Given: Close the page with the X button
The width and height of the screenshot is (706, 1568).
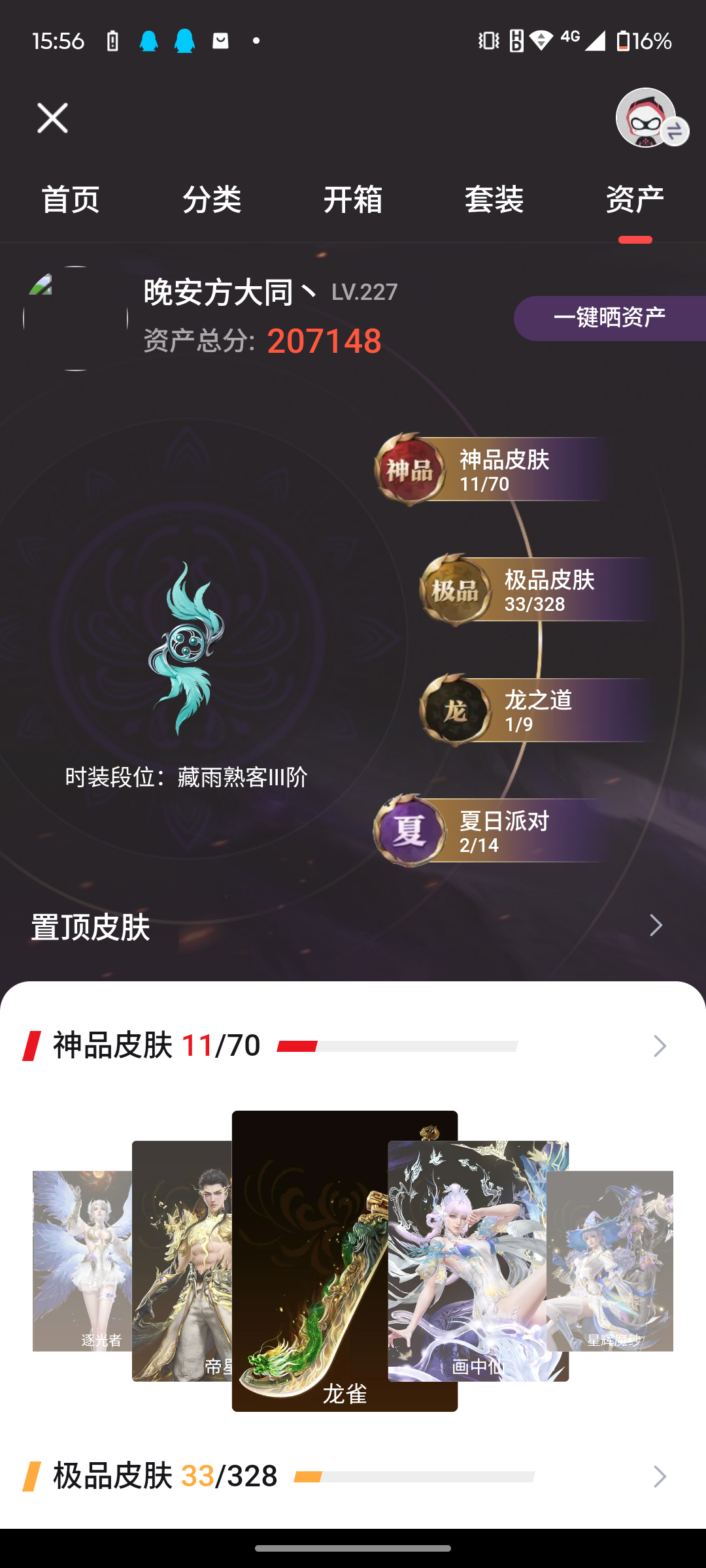Looking at the screenshot, I should pyautogui.click(x=52, y=118).
